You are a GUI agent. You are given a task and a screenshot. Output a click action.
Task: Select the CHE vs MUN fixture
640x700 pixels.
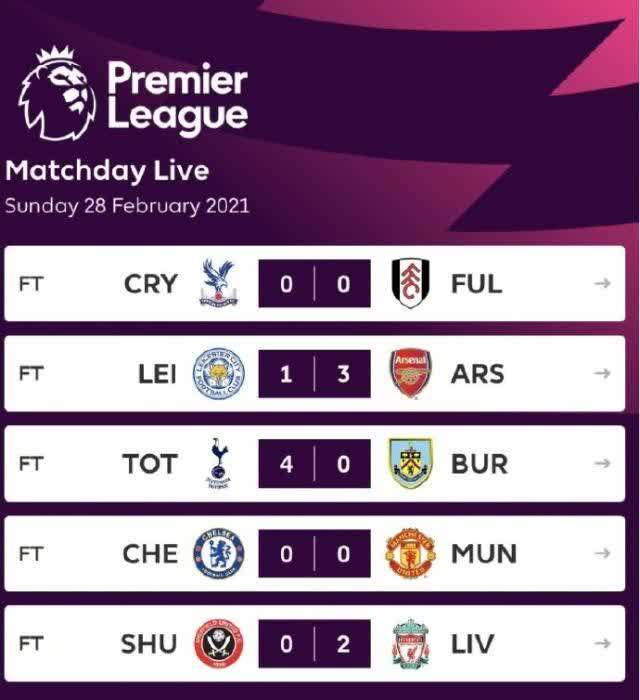(314, 553)
